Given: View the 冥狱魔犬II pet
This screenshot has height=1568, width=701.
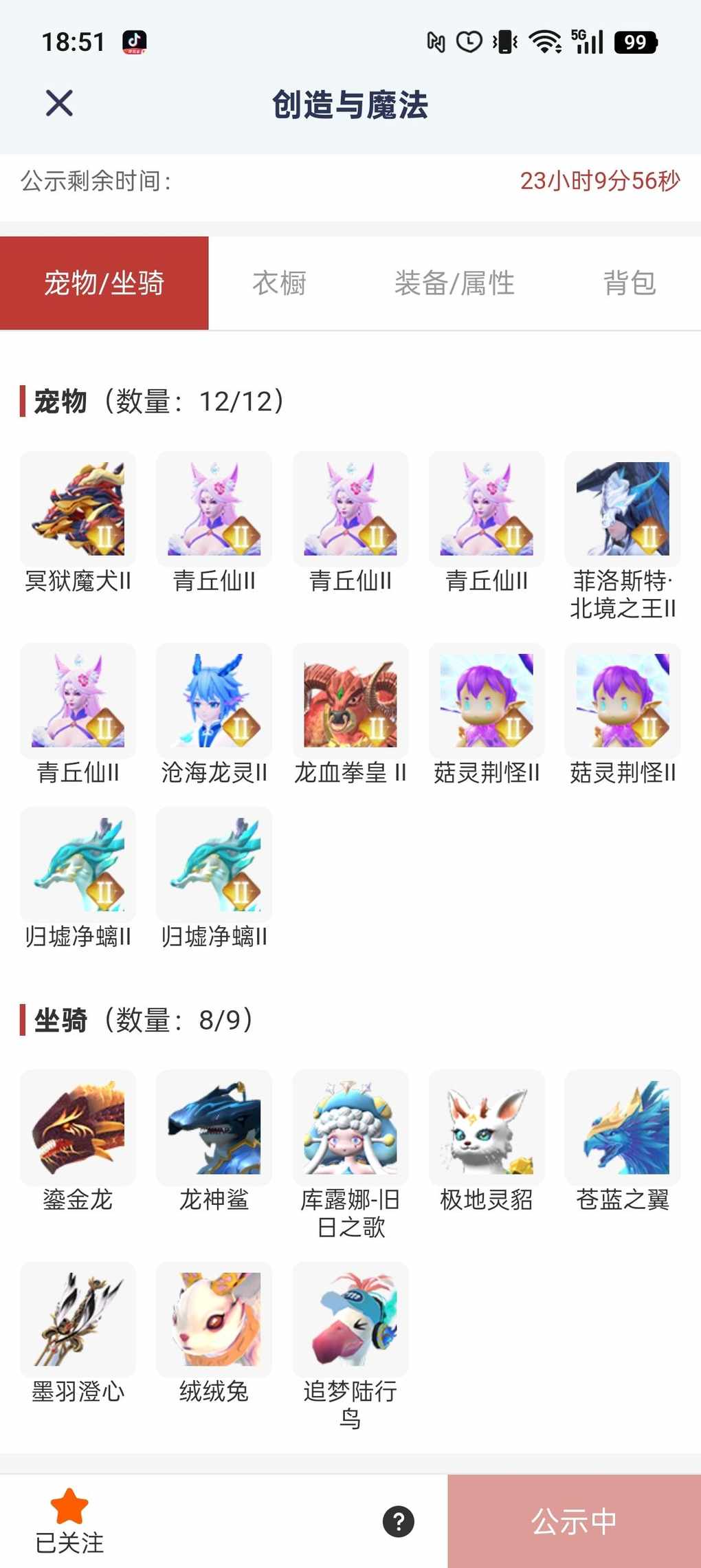Looking at the screenshot, I should point(78,509).
